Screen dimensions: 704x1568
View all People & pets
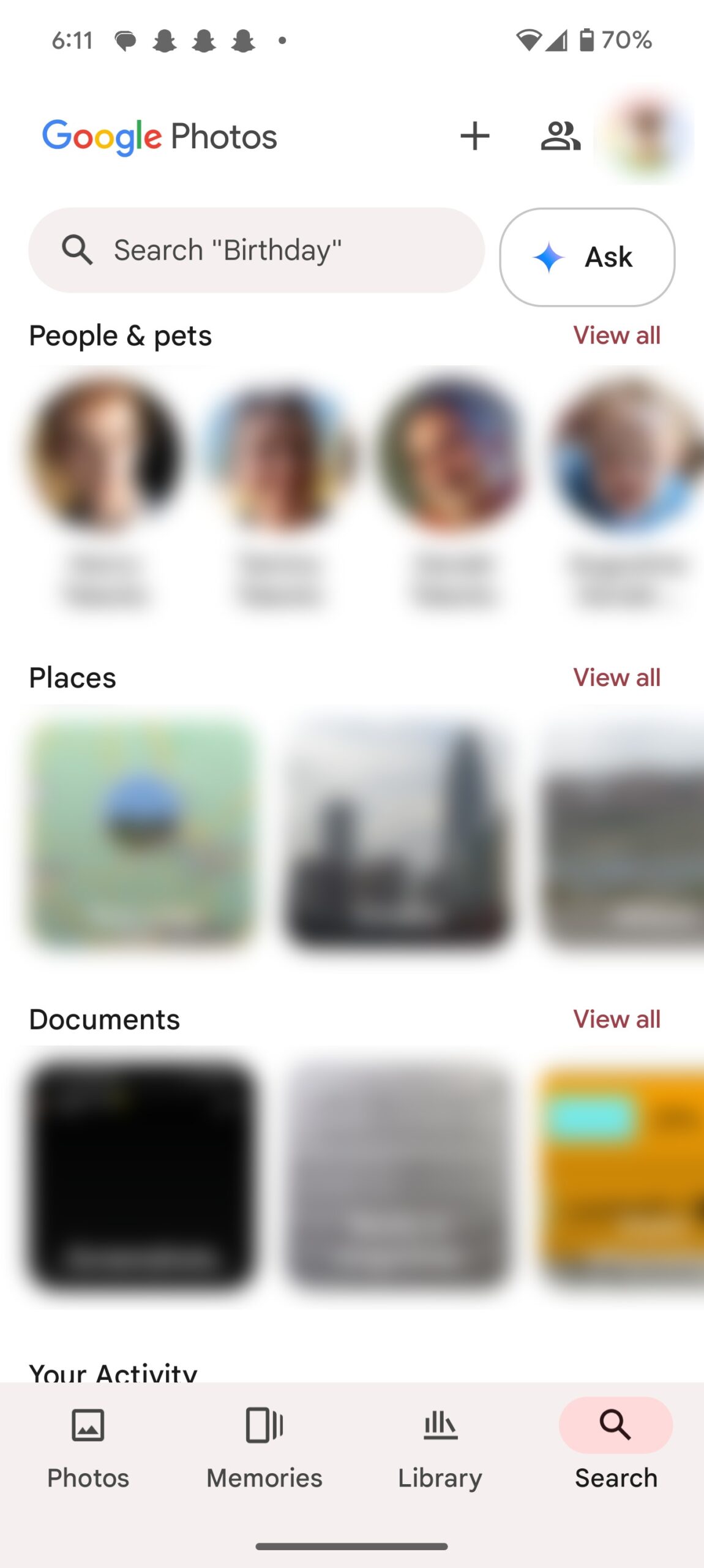tap(616, 336)
